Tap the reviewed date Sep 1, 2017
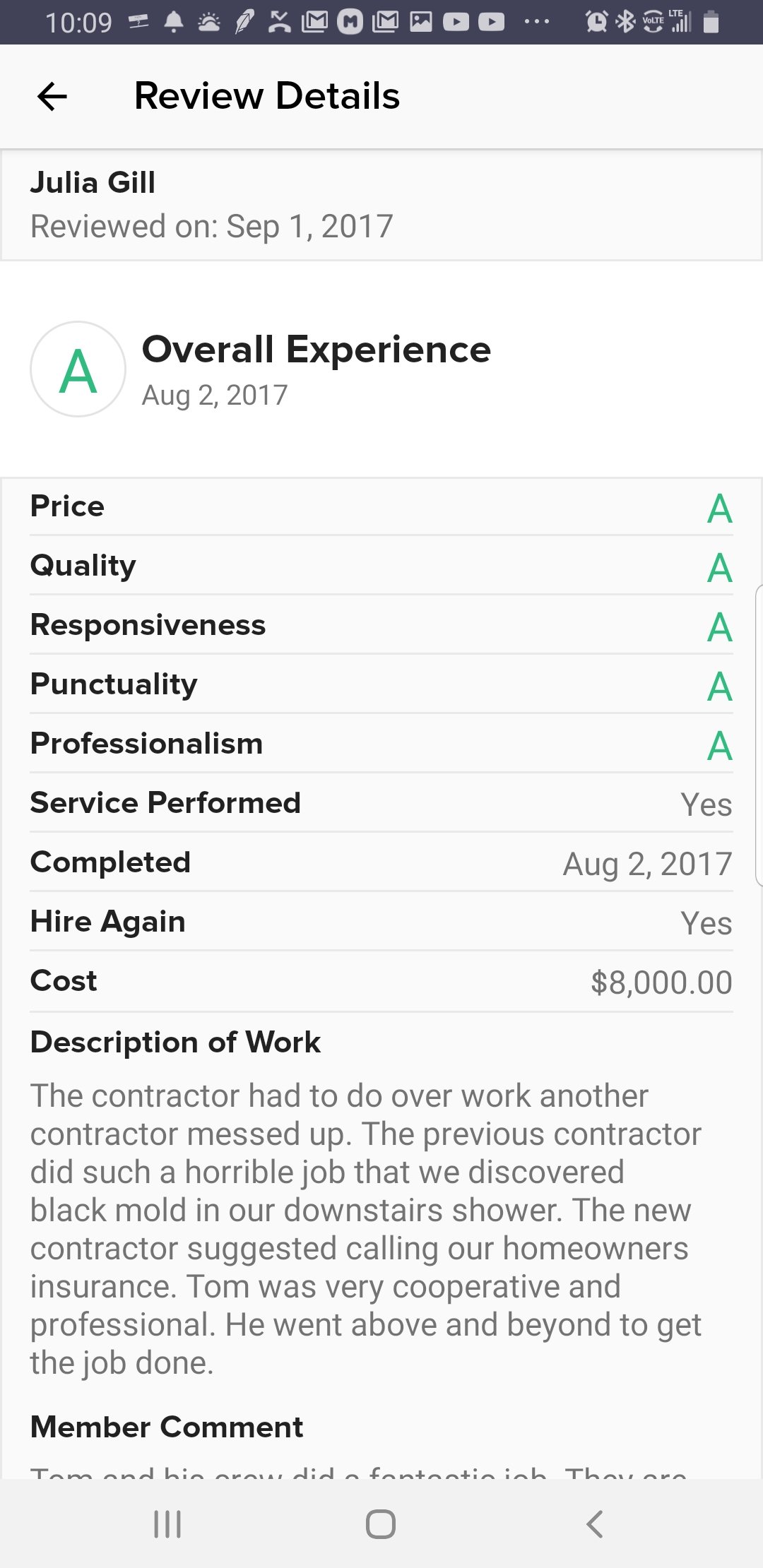The image size is (763, 1568). click(x=212, y=226)
